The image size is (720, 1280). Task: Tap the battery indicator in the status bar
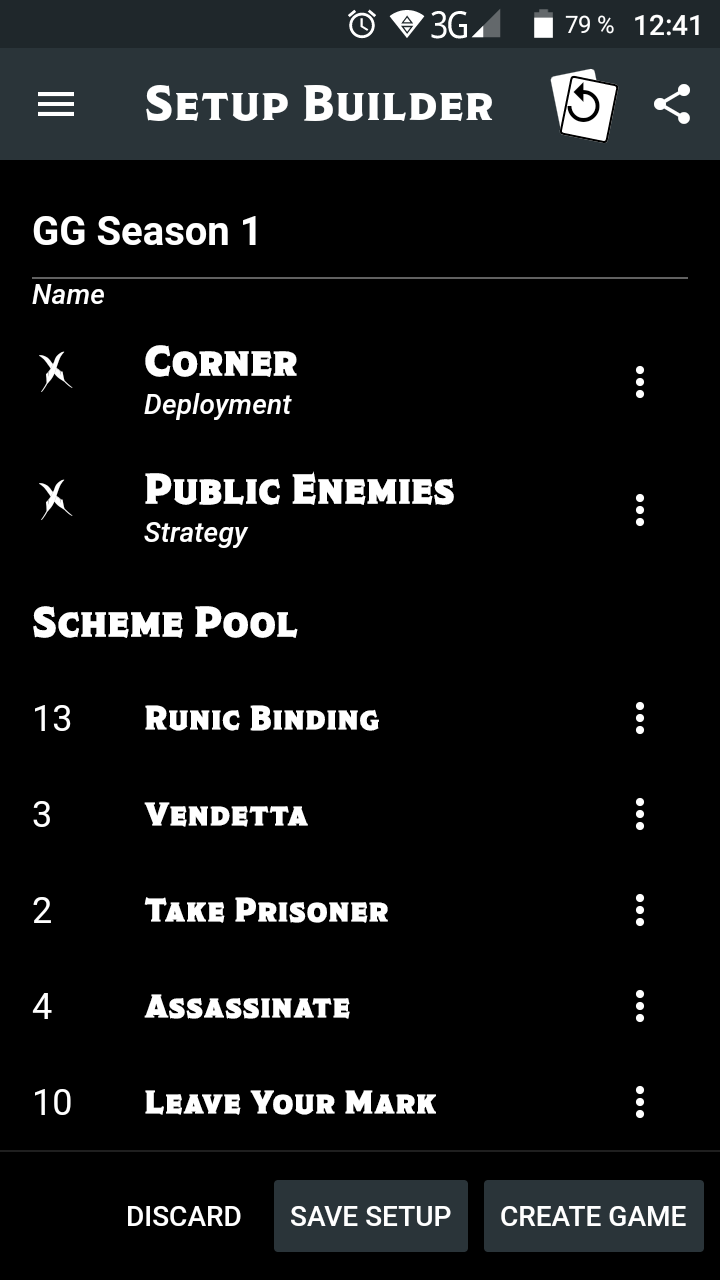542,24
